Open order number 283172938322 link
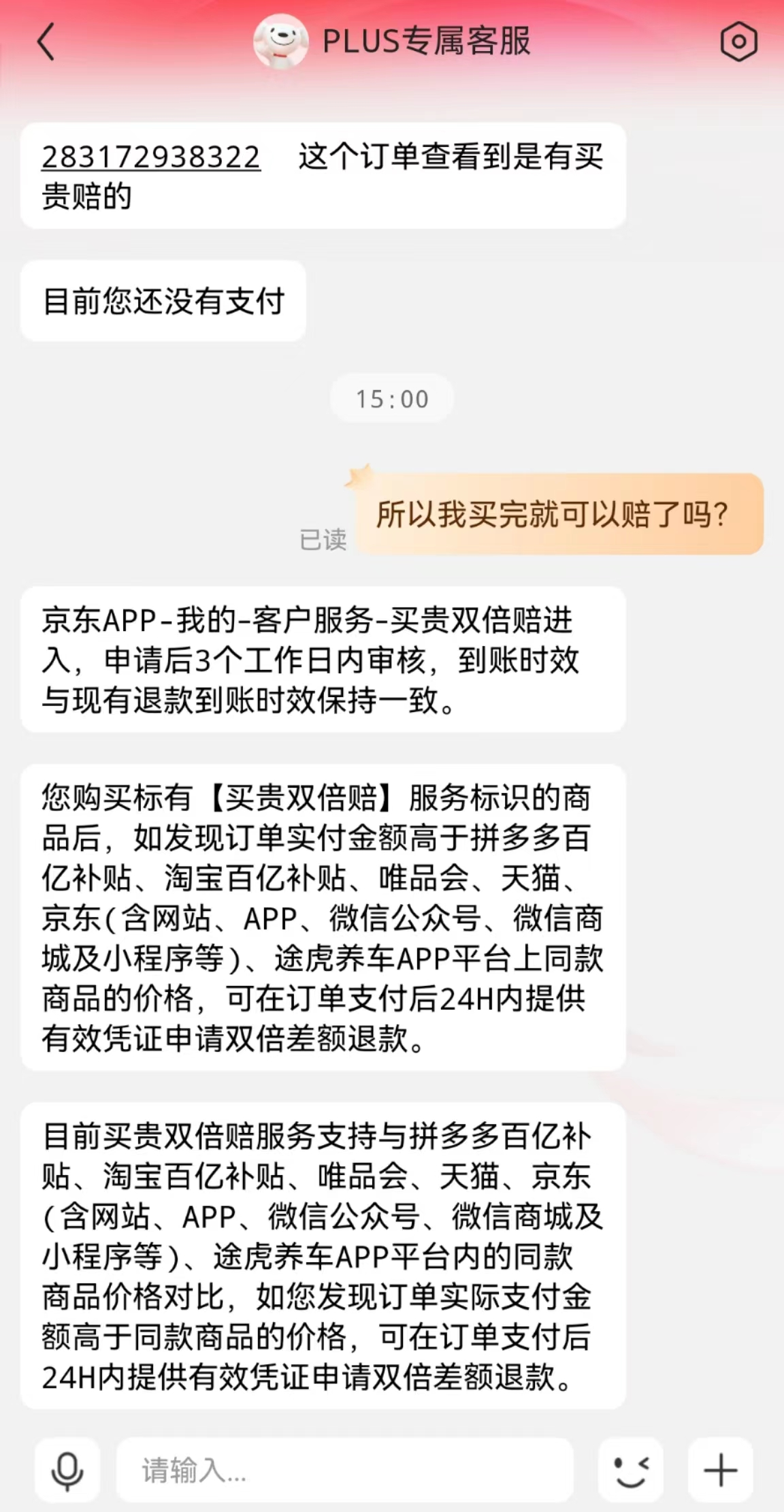The image size is (784, 1512). click(x=151, y=157)
